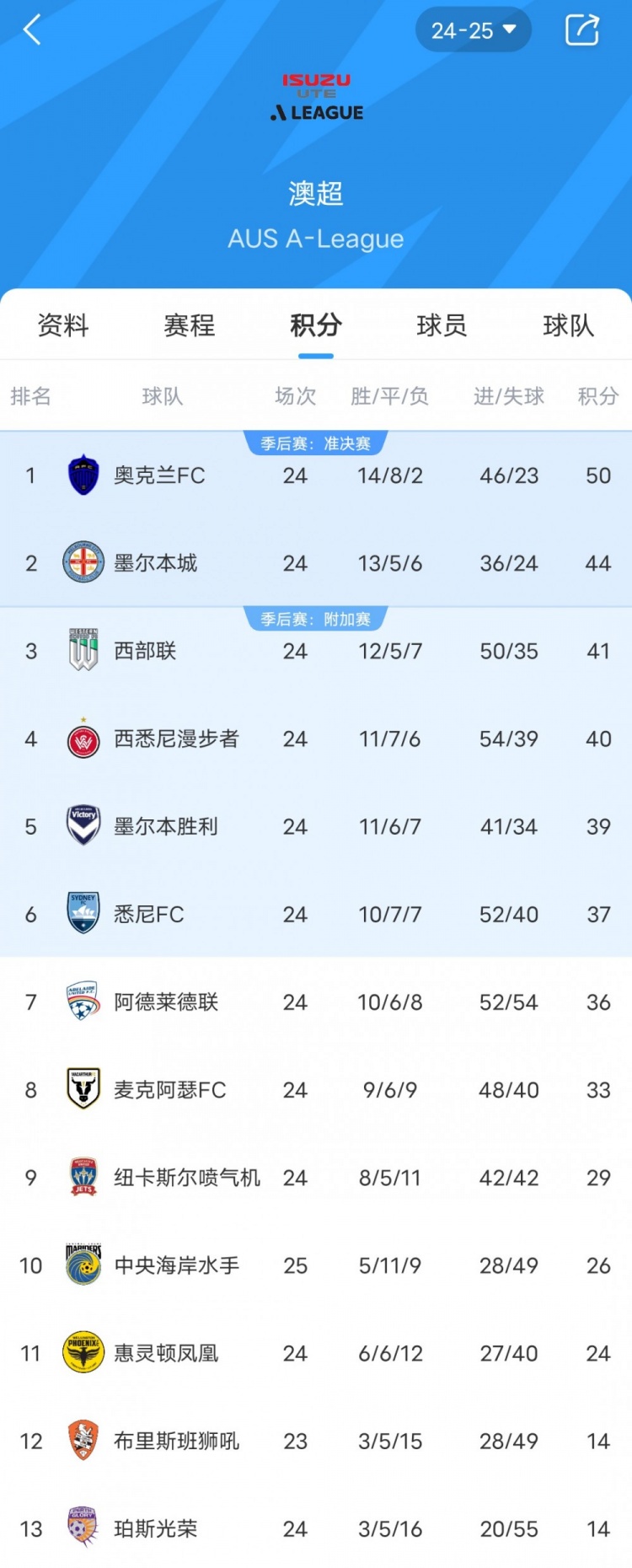Select the 积分 tab

tap(316, 325)
